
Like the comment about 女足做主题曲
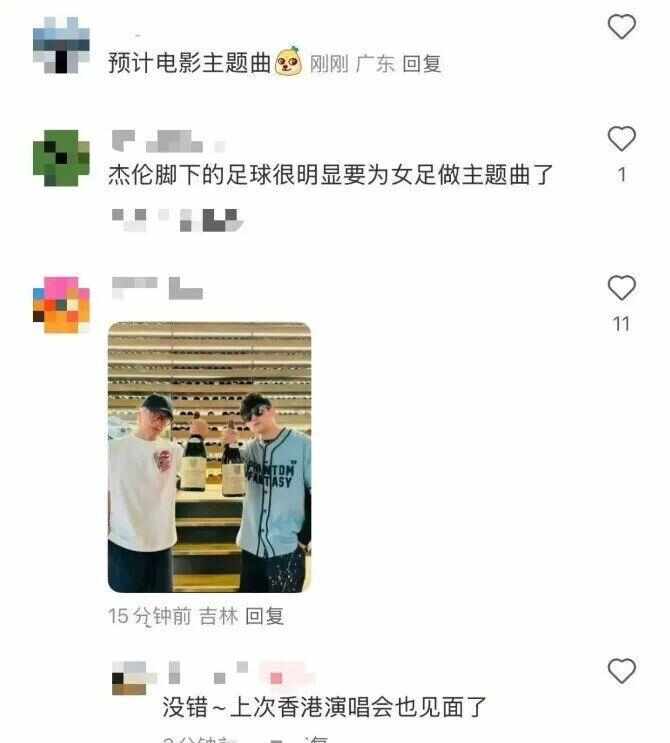tap(622, 138)
